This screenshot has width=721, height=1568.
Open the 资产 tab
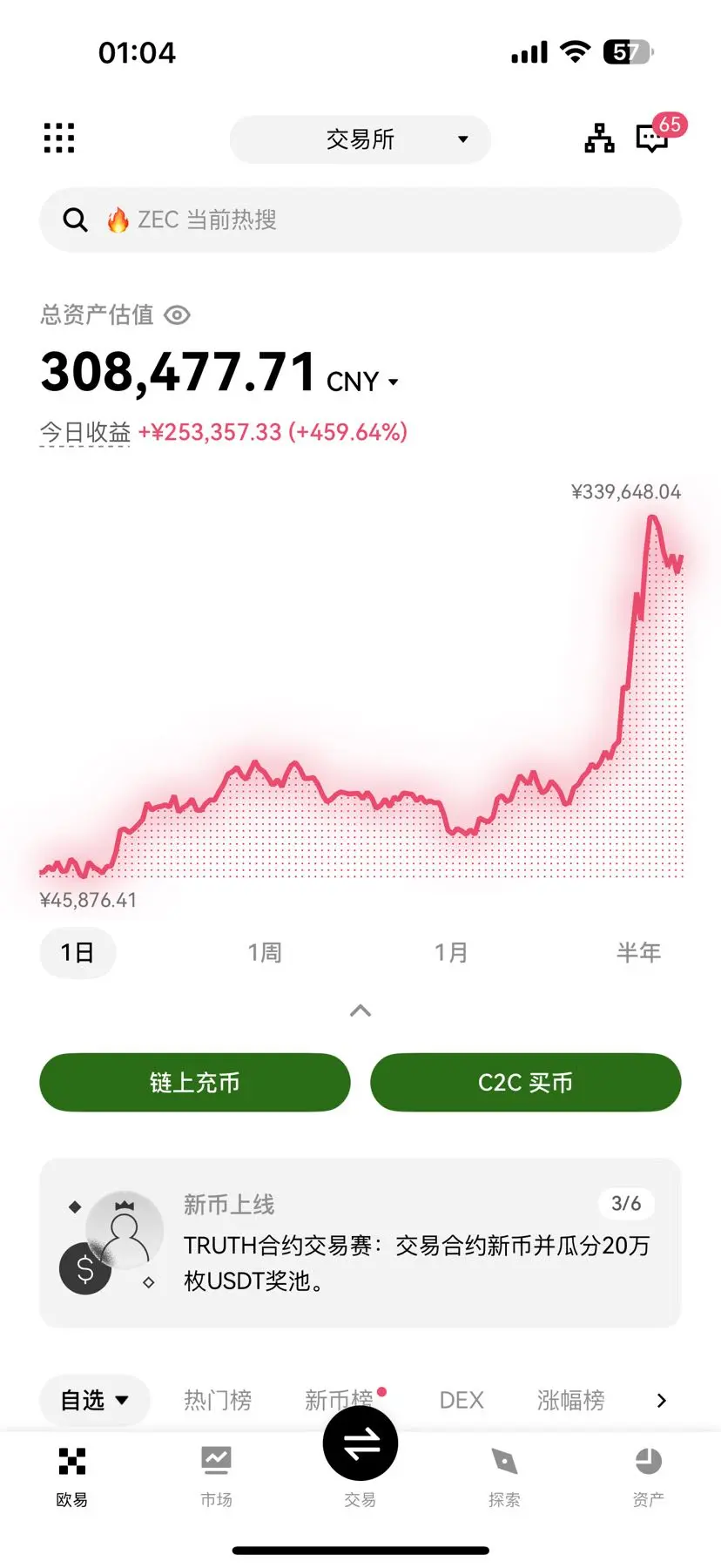point(649,1476)
